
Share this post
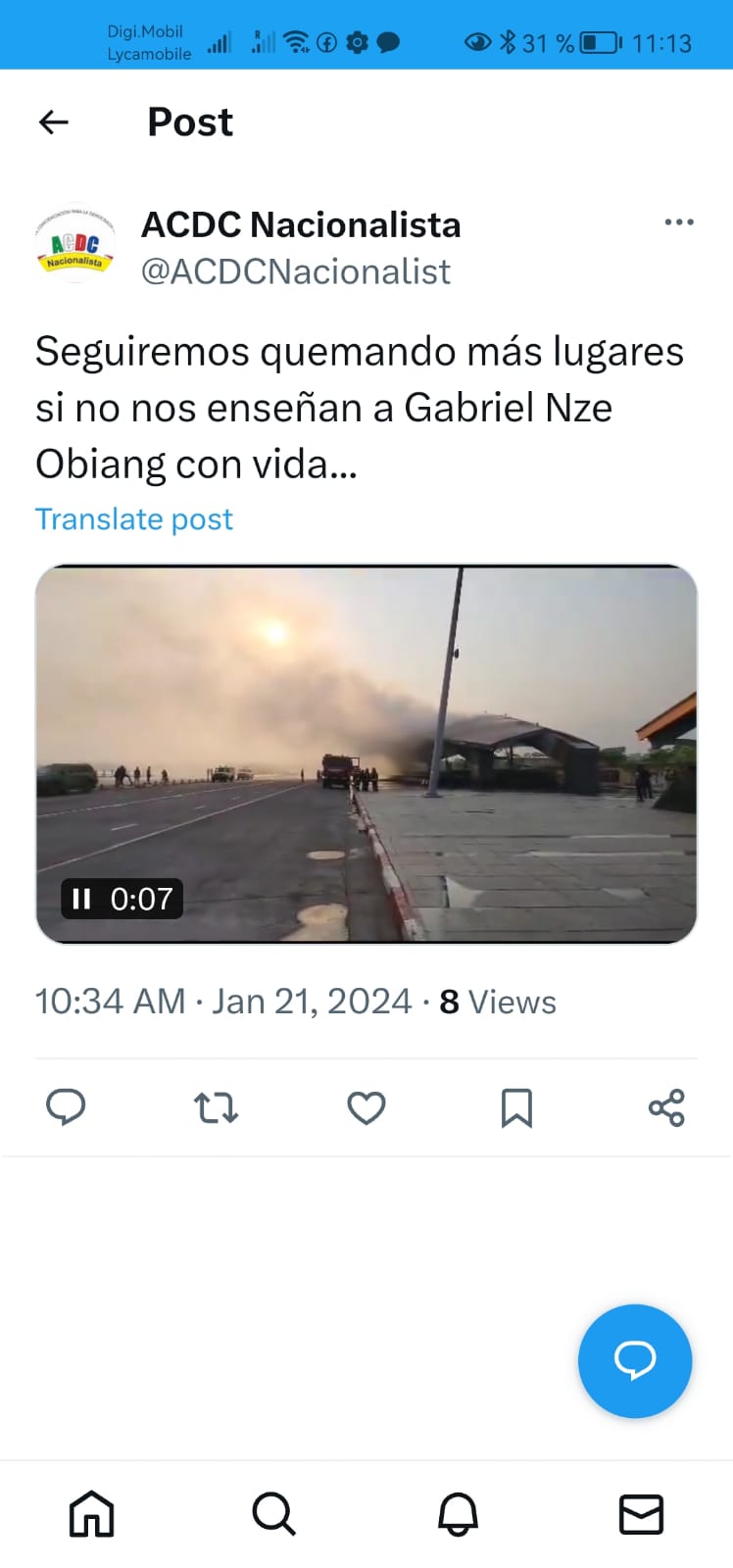point(666,1107)
